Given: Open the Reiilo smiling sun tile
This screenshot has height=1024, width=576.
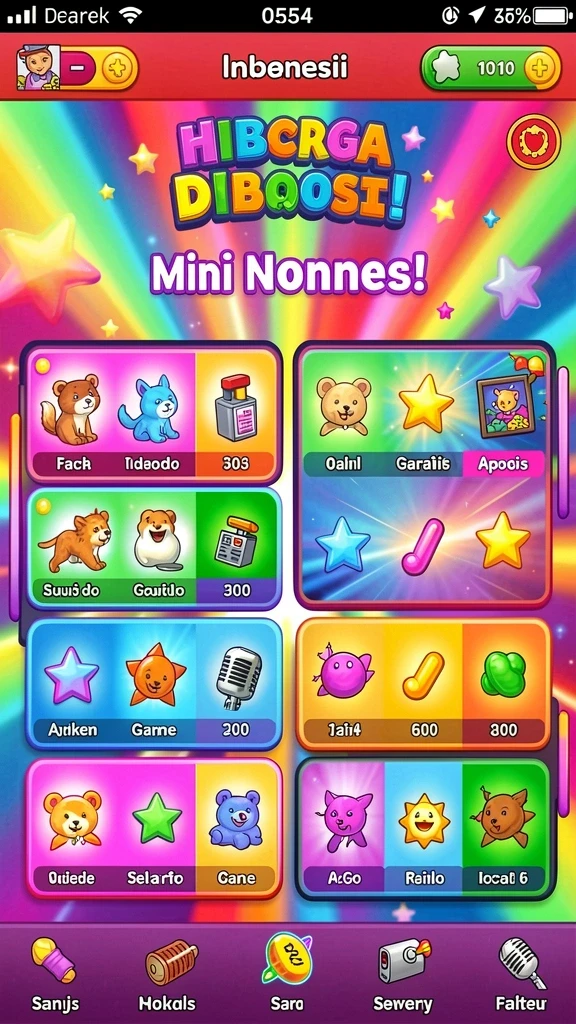Looking at the screenshot, I should coord(424,828).
